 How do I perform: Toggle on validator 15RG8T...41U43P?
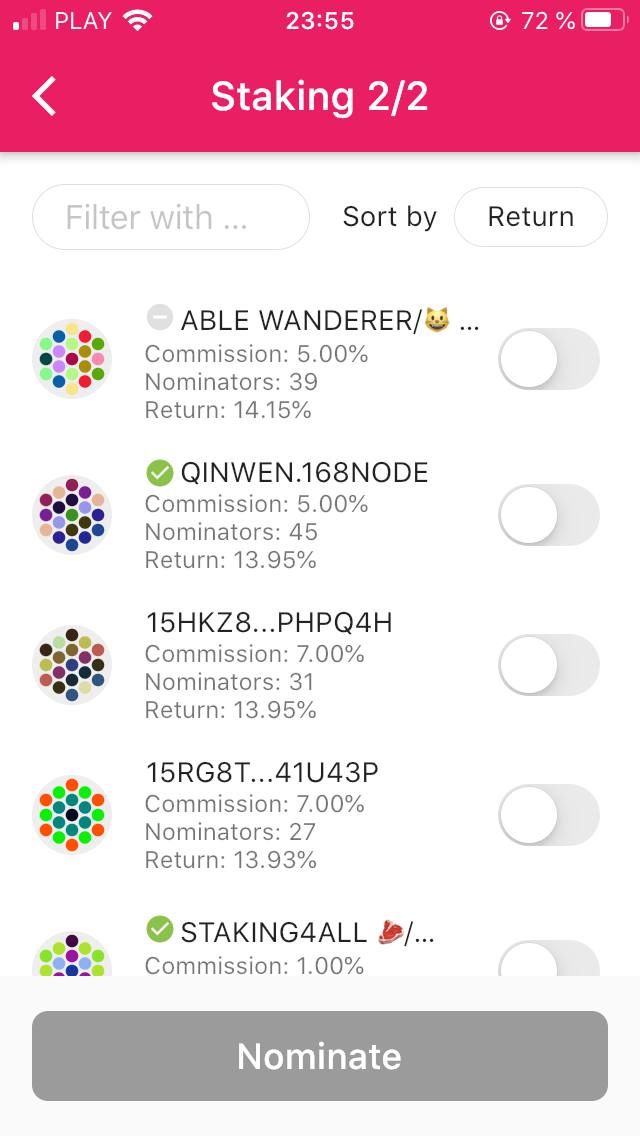[x=549, y=815]
